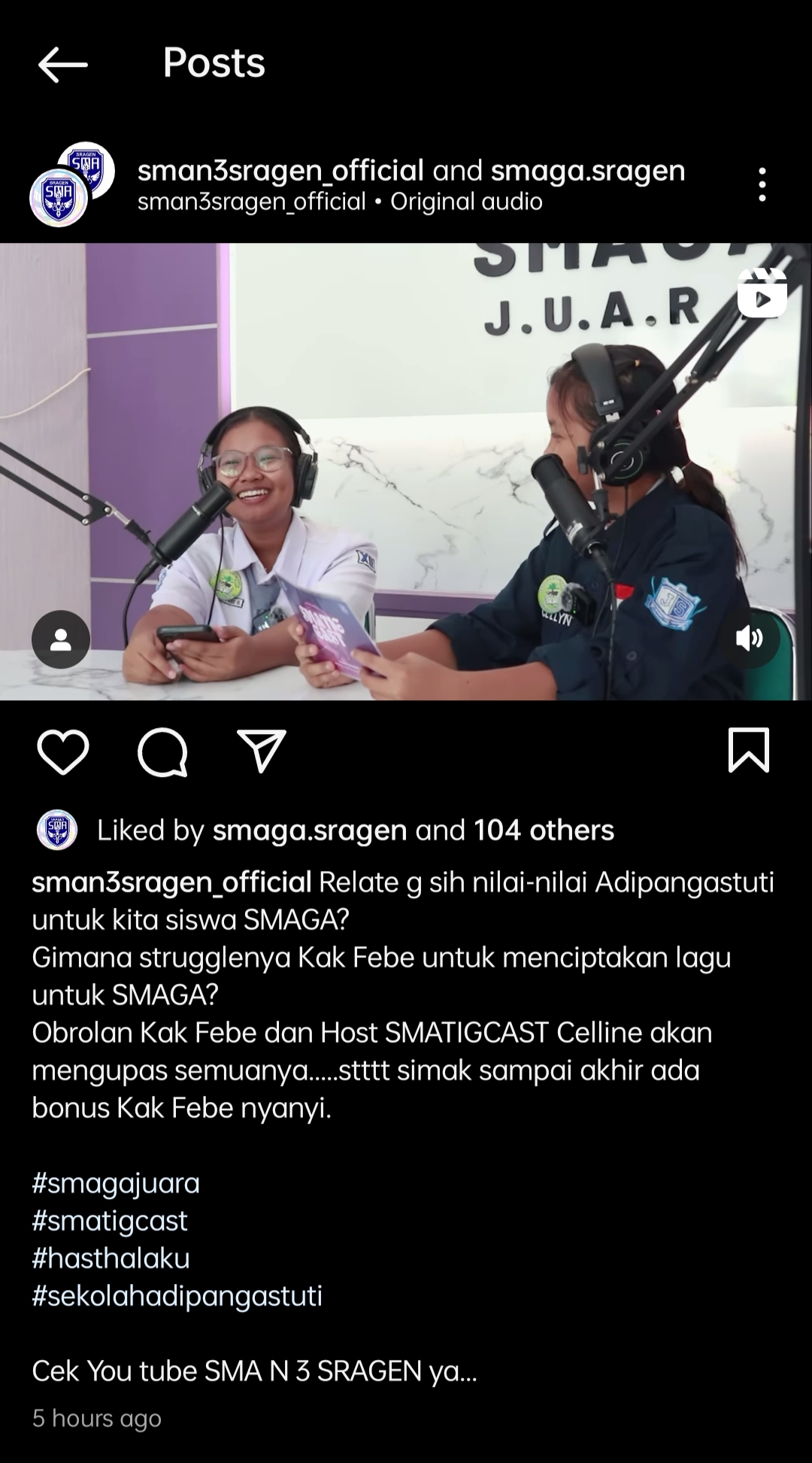The image size is (812, 1463).
Task: Open comments on this post
Action: click(x=162, y=751)
